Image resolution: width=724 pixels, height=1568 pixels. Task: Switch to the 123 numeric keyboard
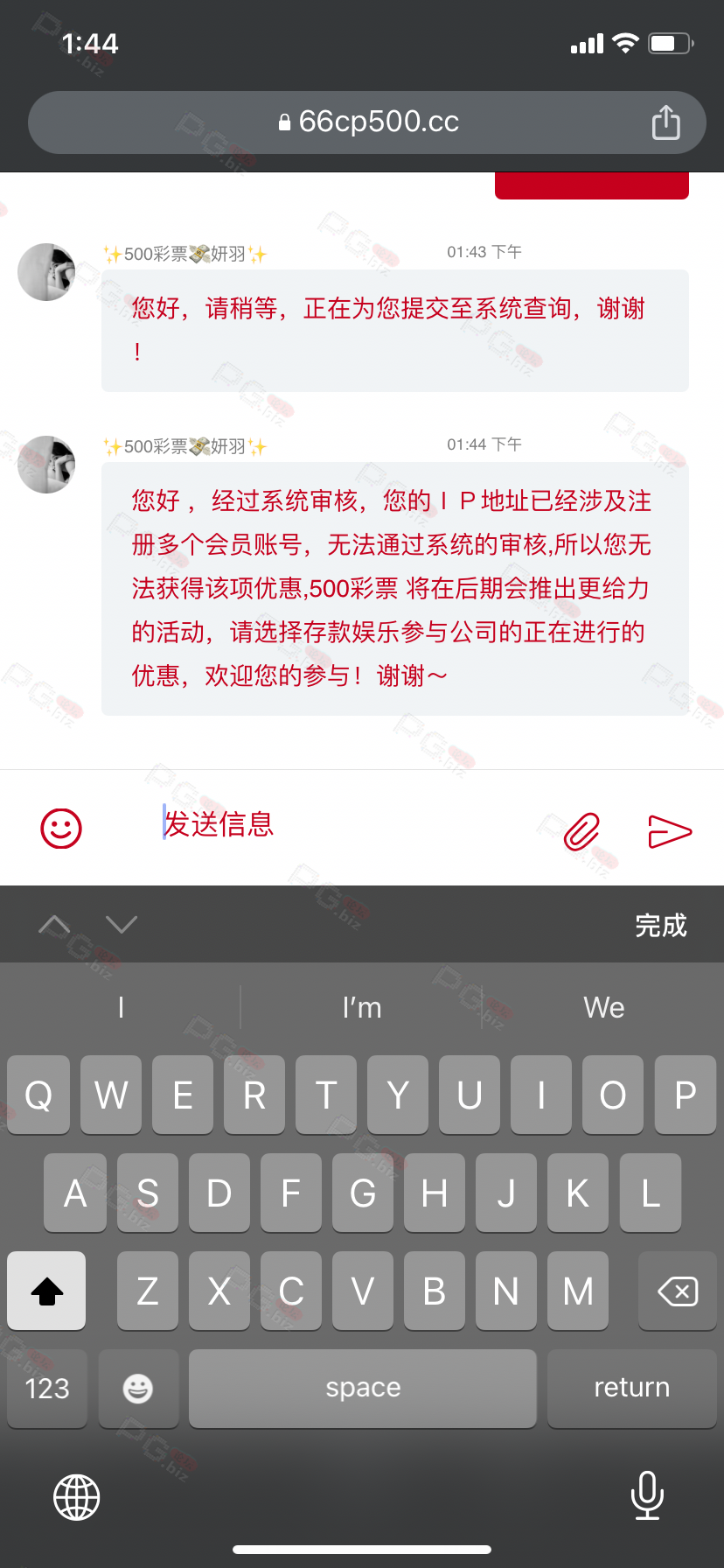pos(47,1388)
